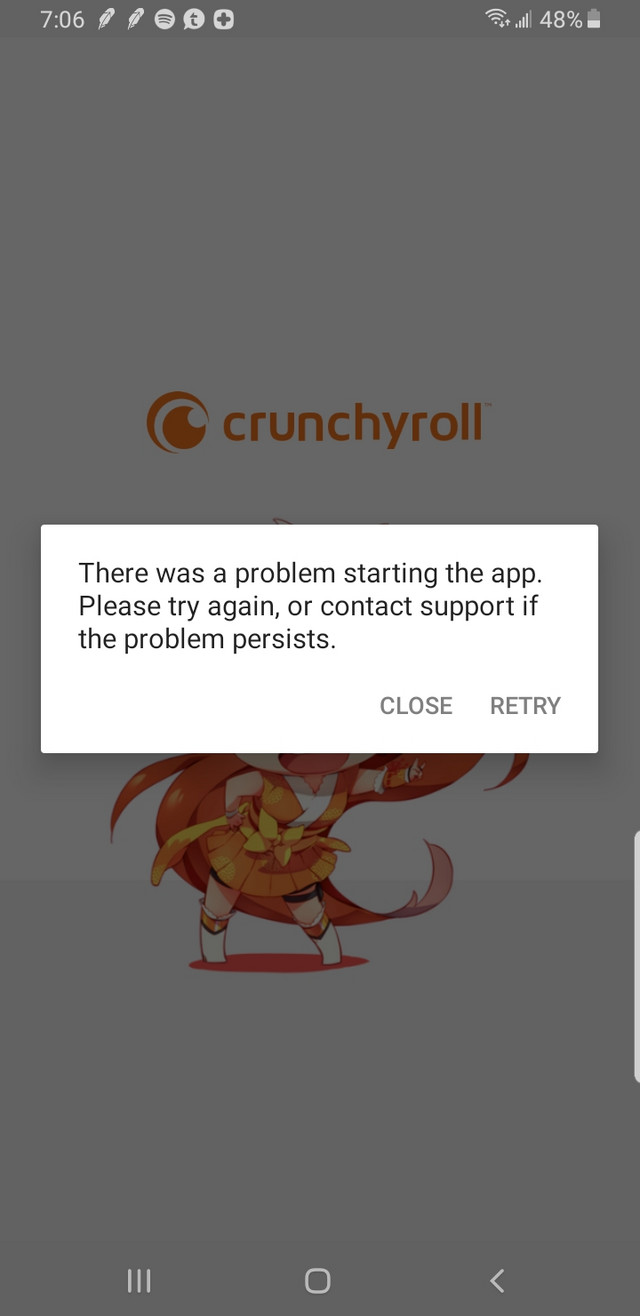Viewport: 640px width, 1316px height.
Task: Dismiss the error dialog with Close
Action: (416, 706)
